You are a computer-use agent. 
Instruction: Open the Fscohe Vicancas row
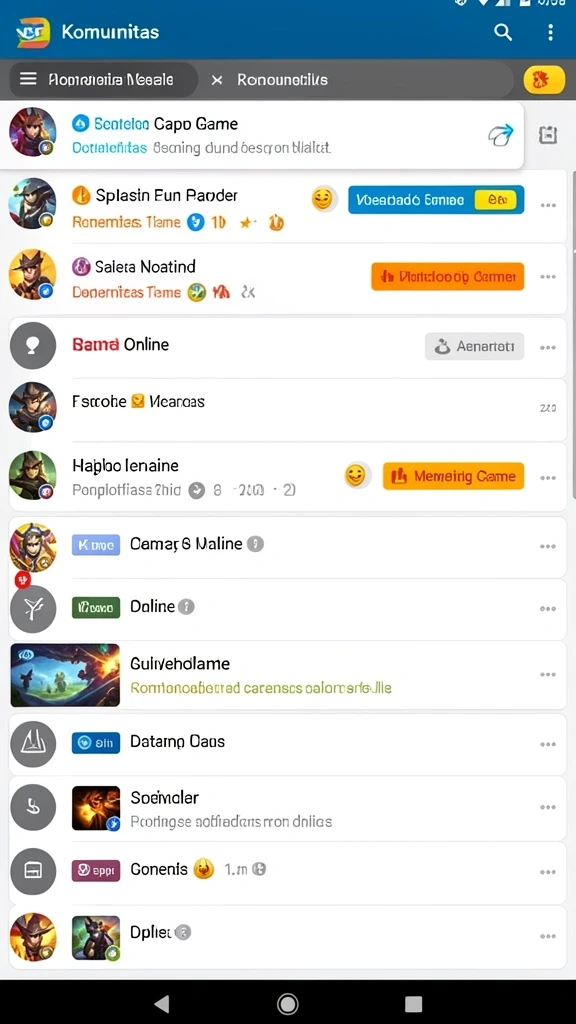point(287,409)
